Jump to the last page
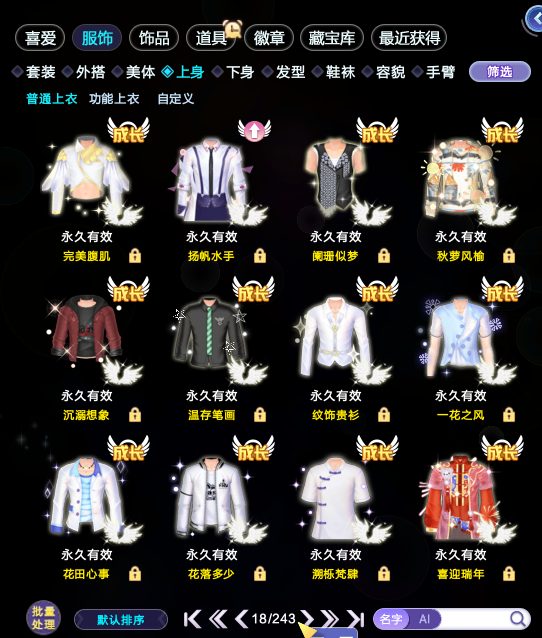Viewport: 542px width, 638px height. pos(356,619)
